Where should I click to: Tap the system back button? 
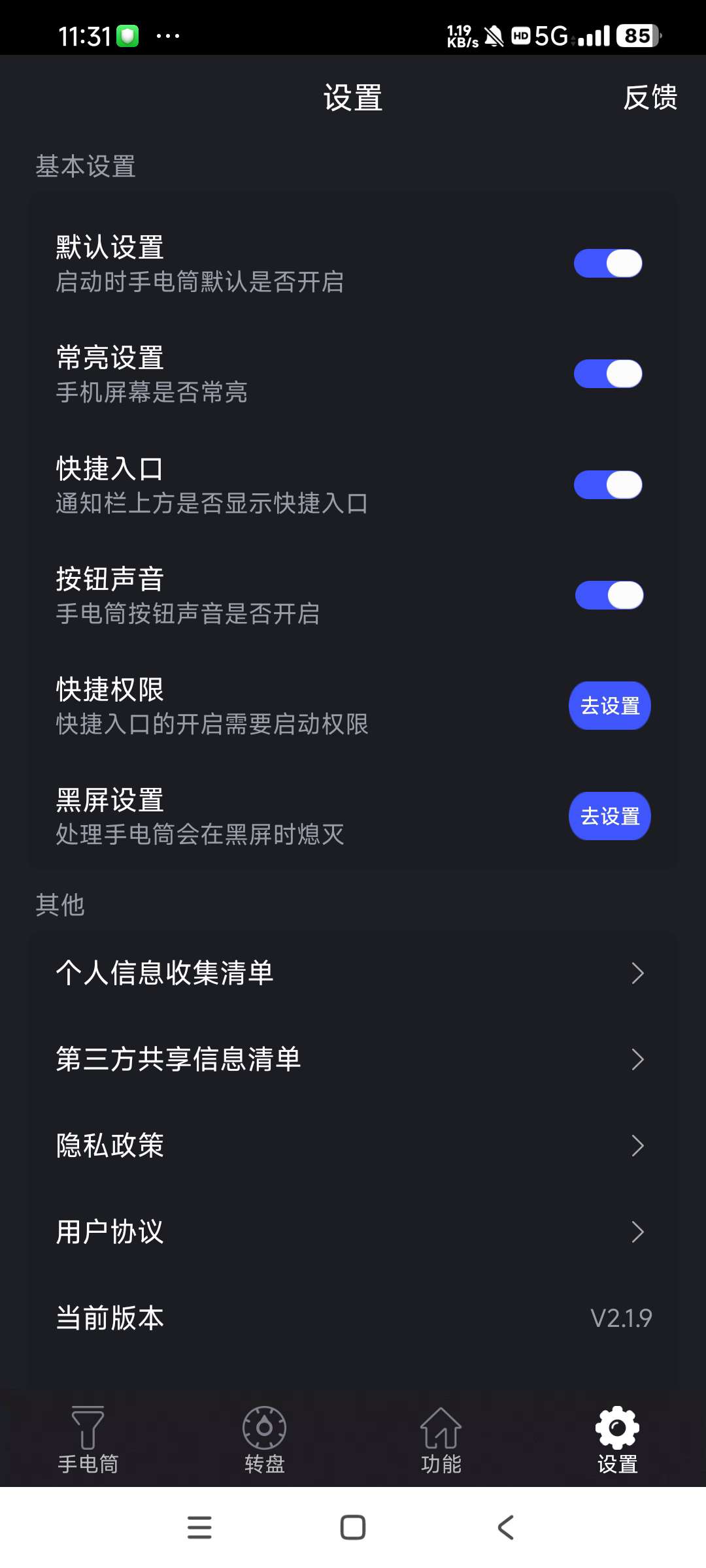pos(505,1527)
